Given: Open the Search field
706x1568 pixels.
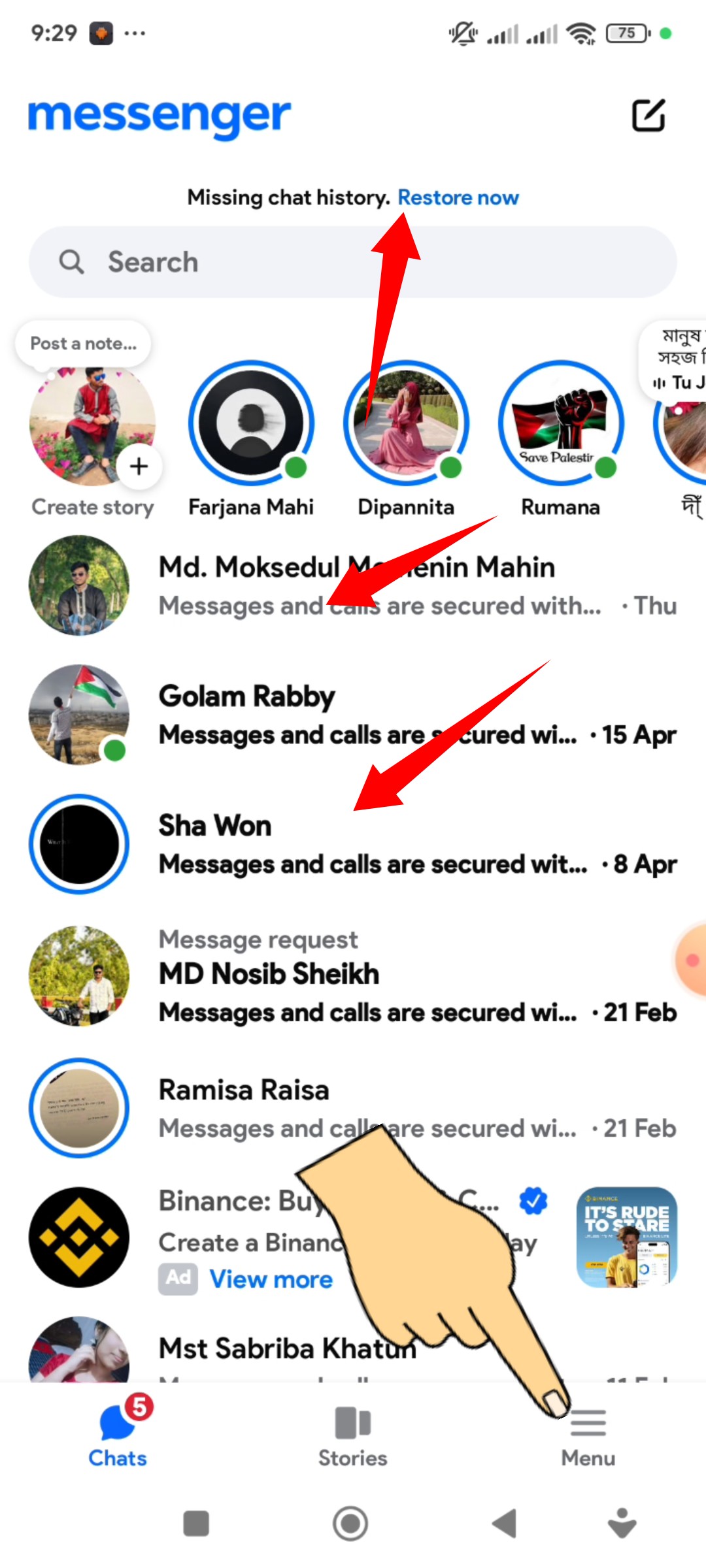Looking at the screenshot, I should click(353, 262).
